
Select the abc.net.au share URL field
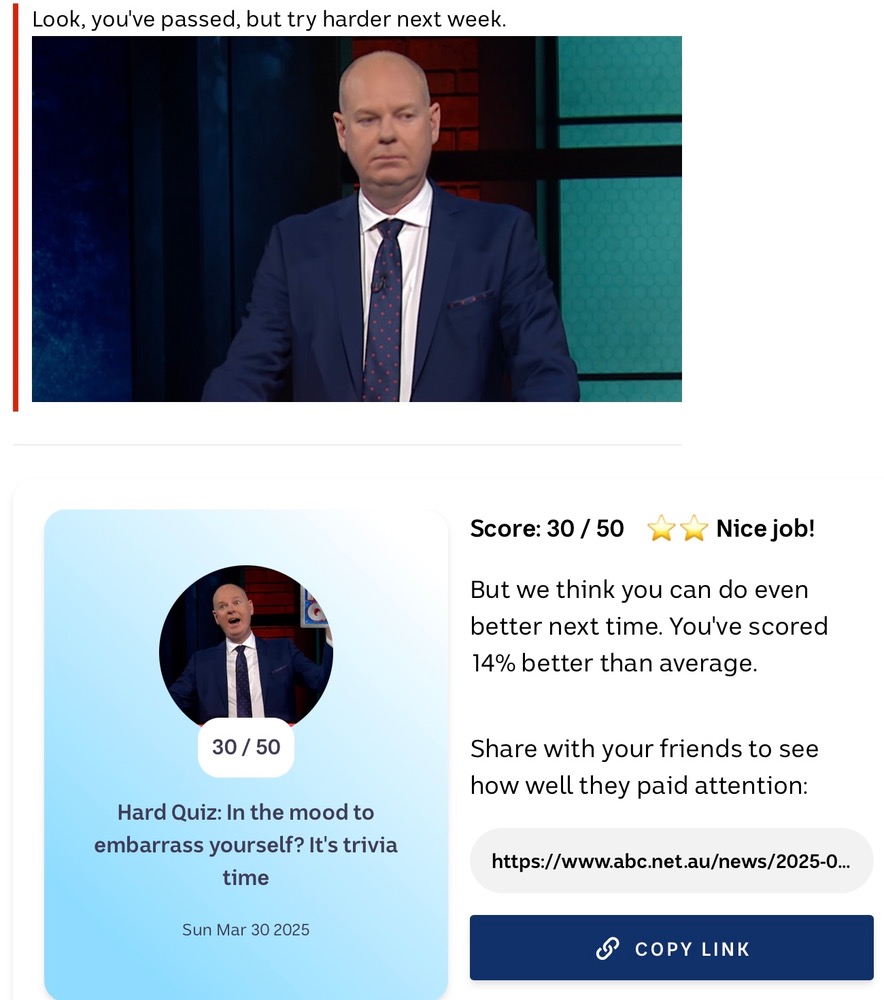tap(671, 860)
